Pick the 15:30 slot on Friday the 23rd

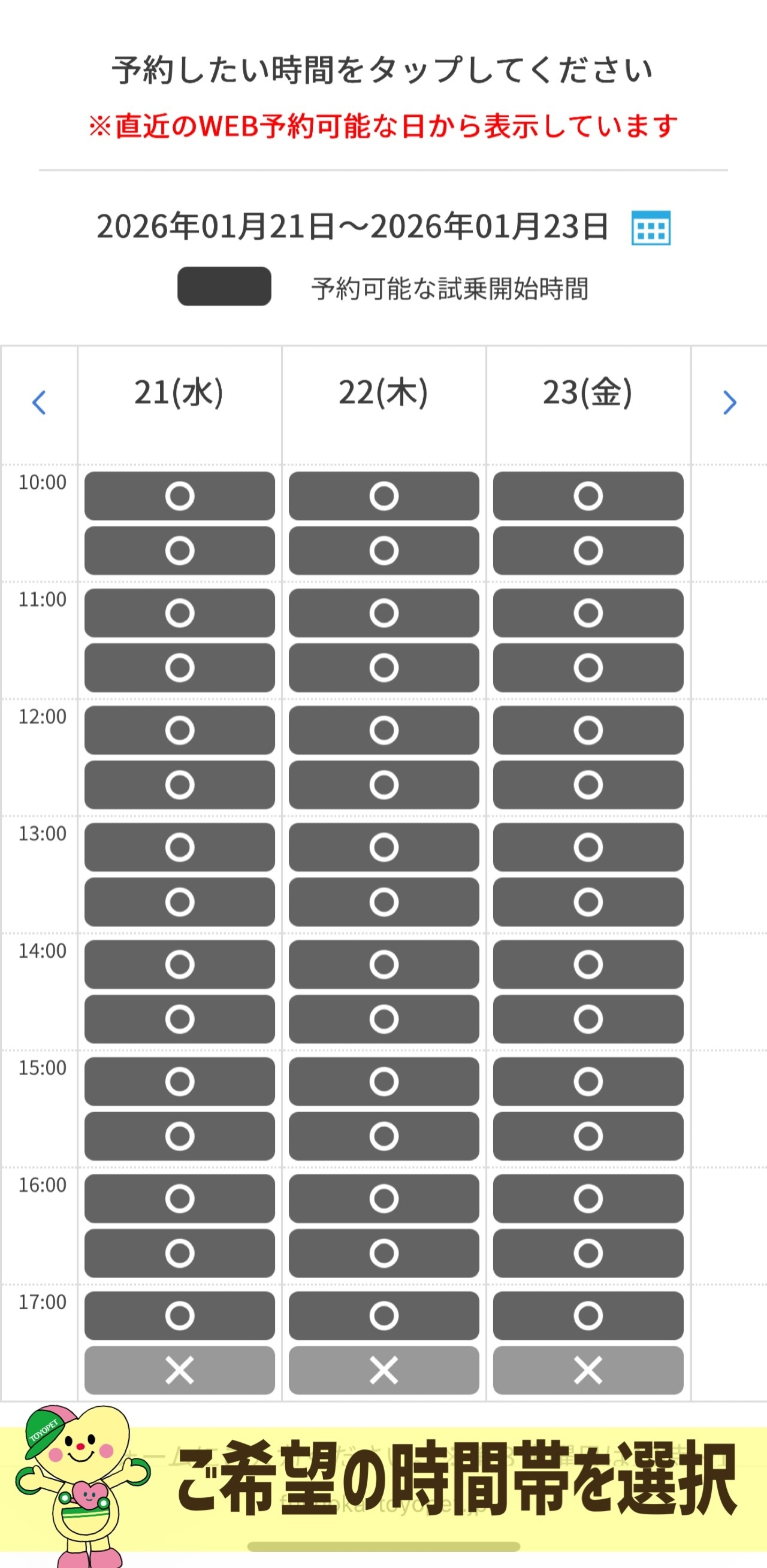click(588, 1136)
